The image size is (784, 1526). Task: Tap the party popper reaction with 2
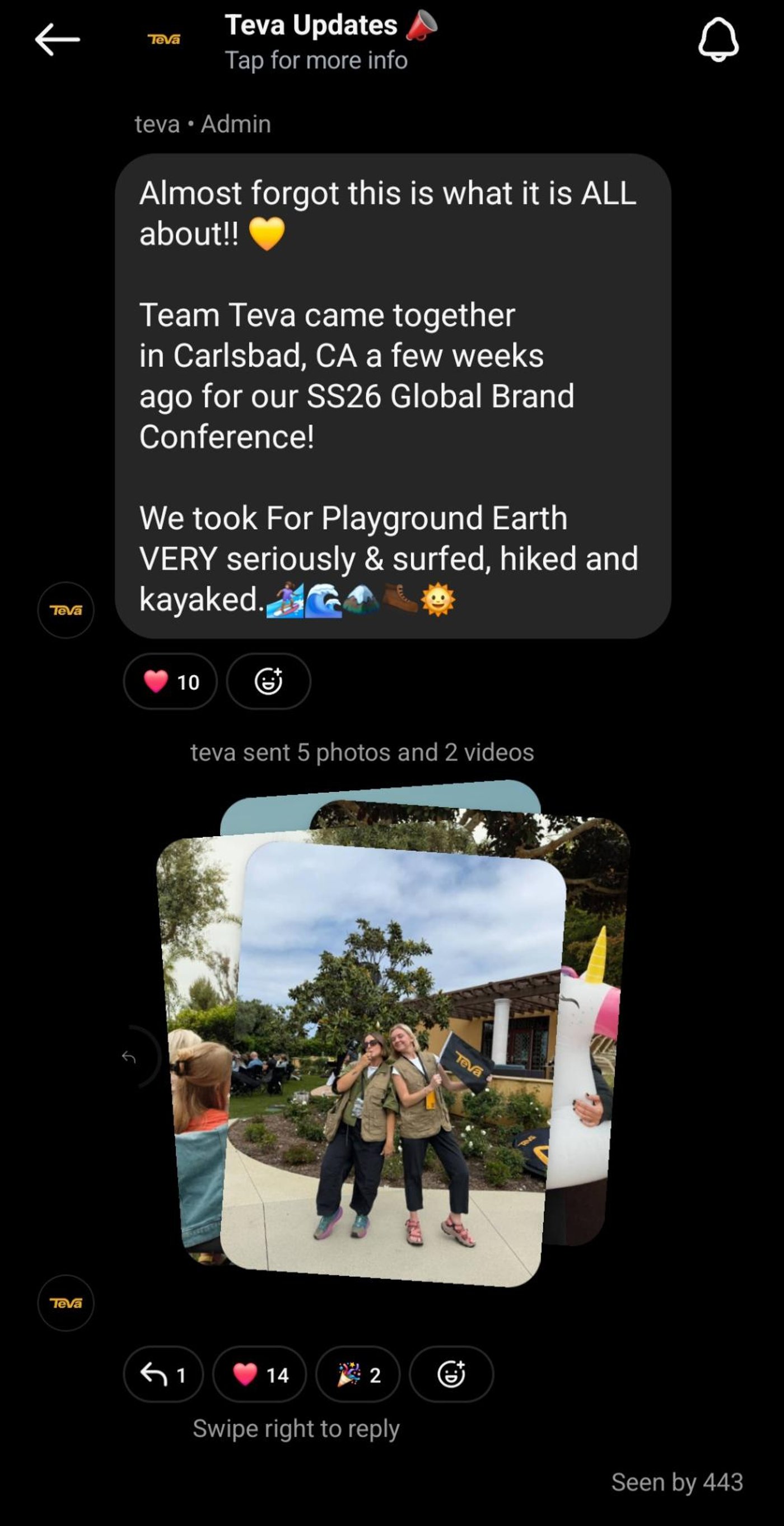coord(357,1374)
